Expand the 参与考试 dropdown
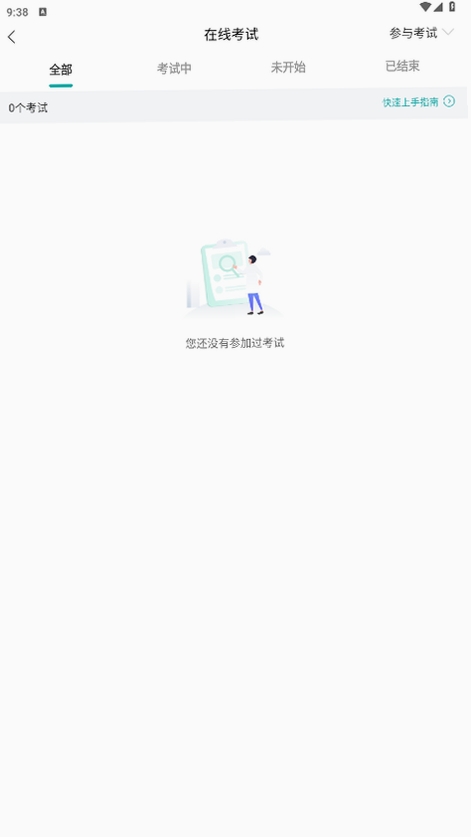471x837 pixels. (421, 33)
